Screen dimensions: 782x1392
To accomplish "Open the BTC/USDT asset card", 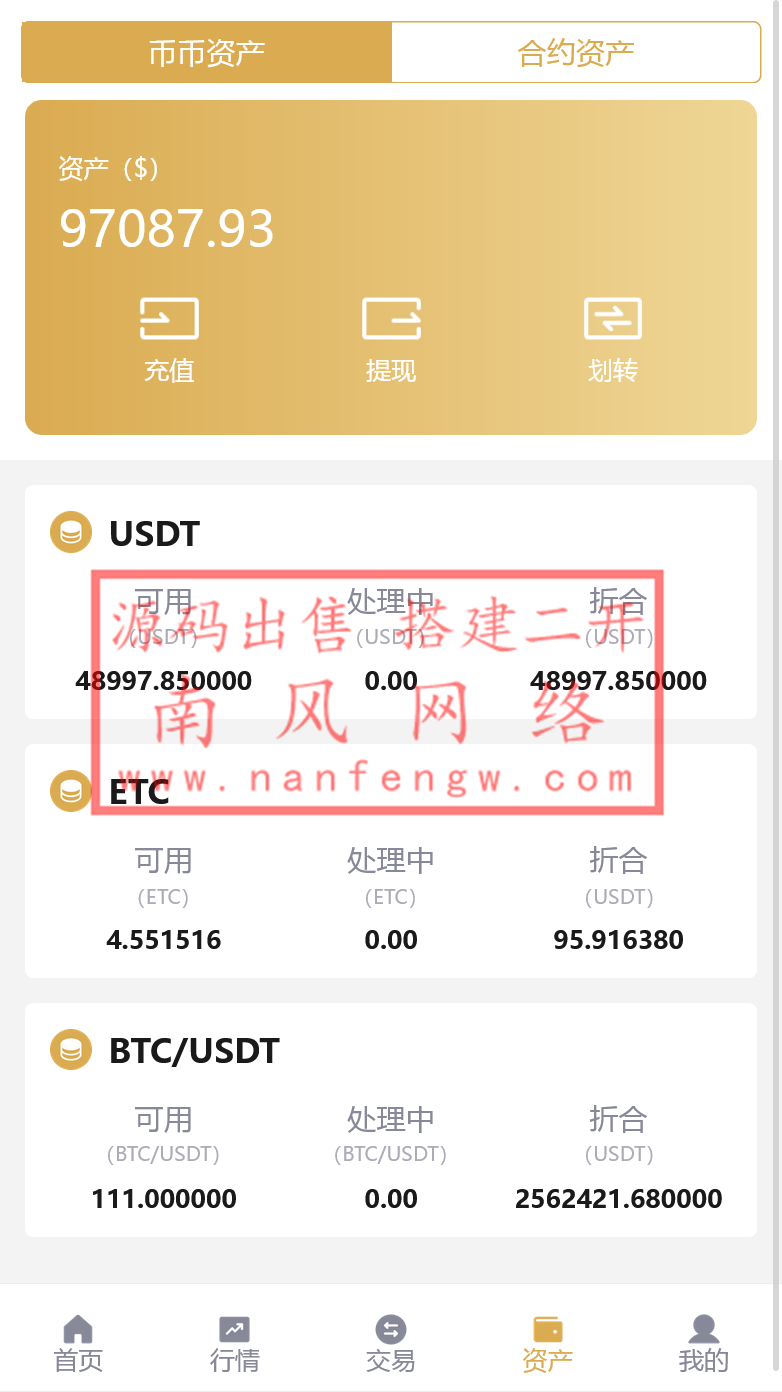I will 390,1120.
